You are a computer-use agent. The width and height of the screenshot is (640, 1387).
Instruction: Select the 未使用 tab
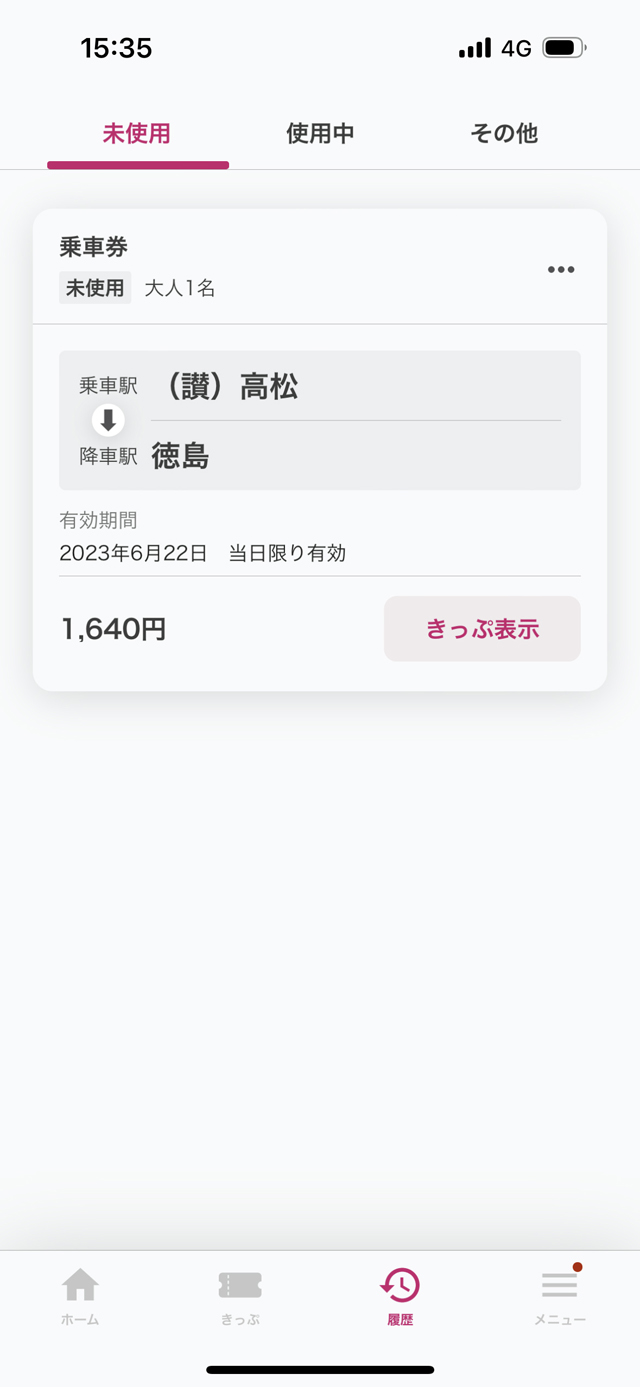click(x=137, y=133)
